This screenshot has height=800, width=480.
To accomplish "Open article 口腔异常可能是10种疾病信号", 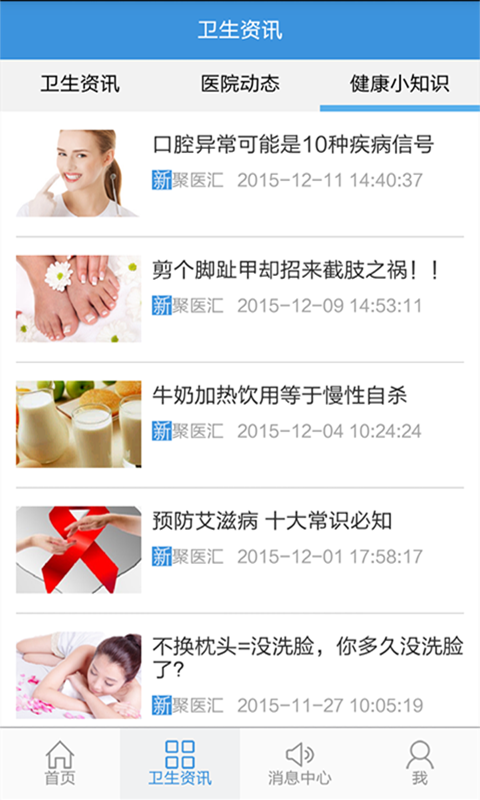I will 240,173.
